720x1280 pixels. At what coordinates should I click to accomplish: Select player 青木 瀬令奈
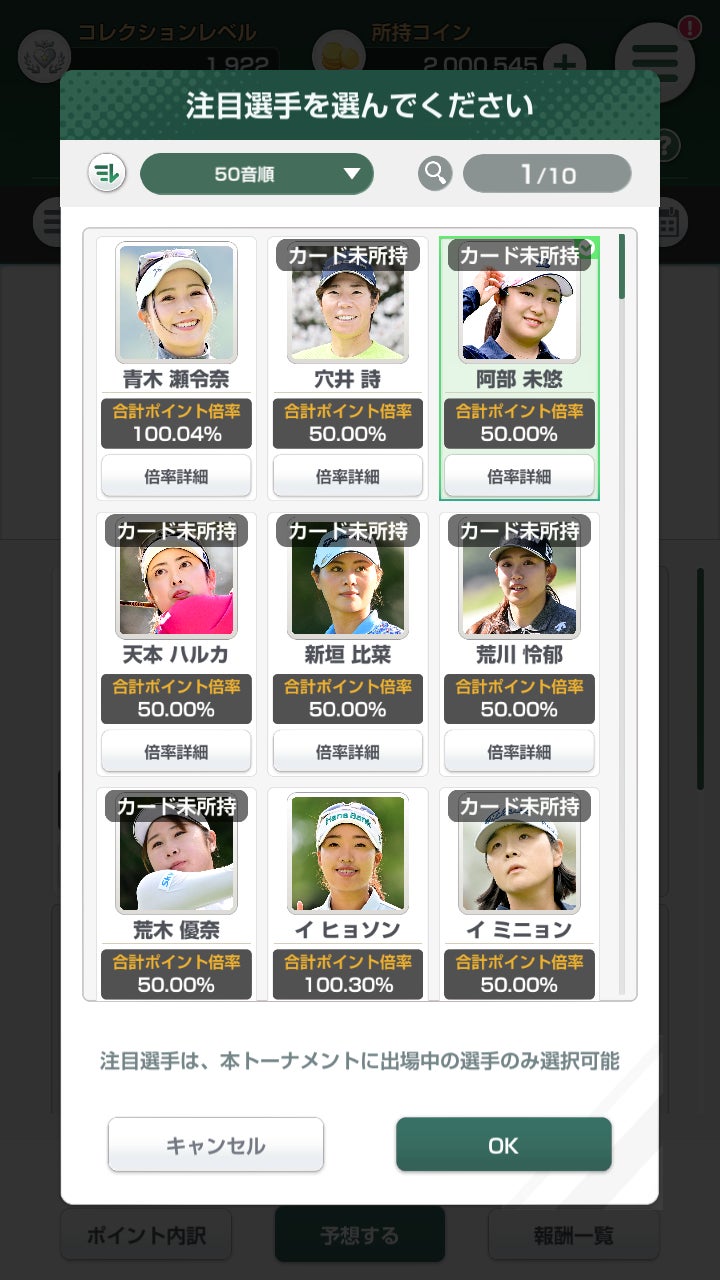[176, 303]
